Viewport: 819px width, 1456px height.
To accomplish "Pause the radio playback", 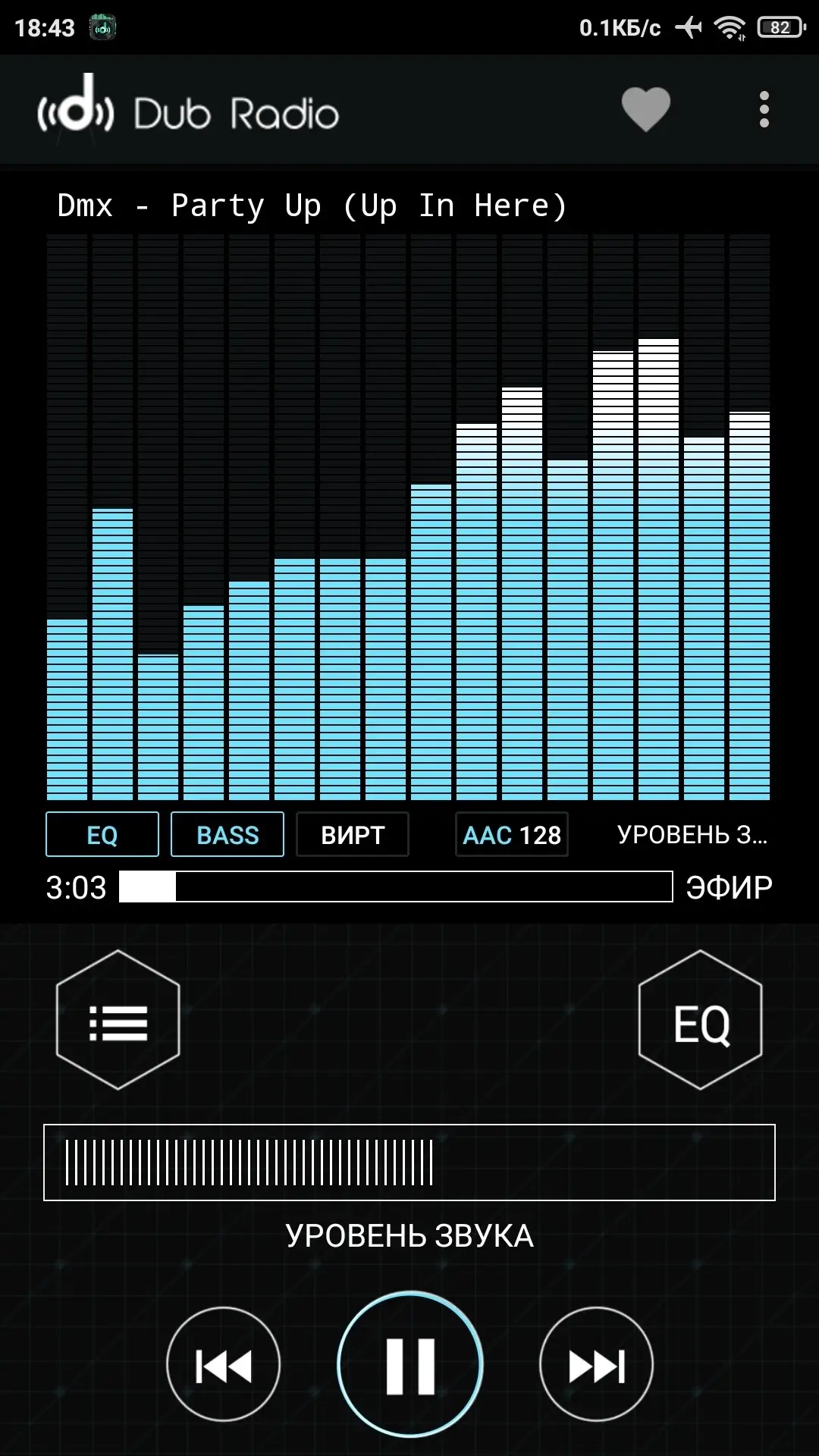I will [410, 1364].
